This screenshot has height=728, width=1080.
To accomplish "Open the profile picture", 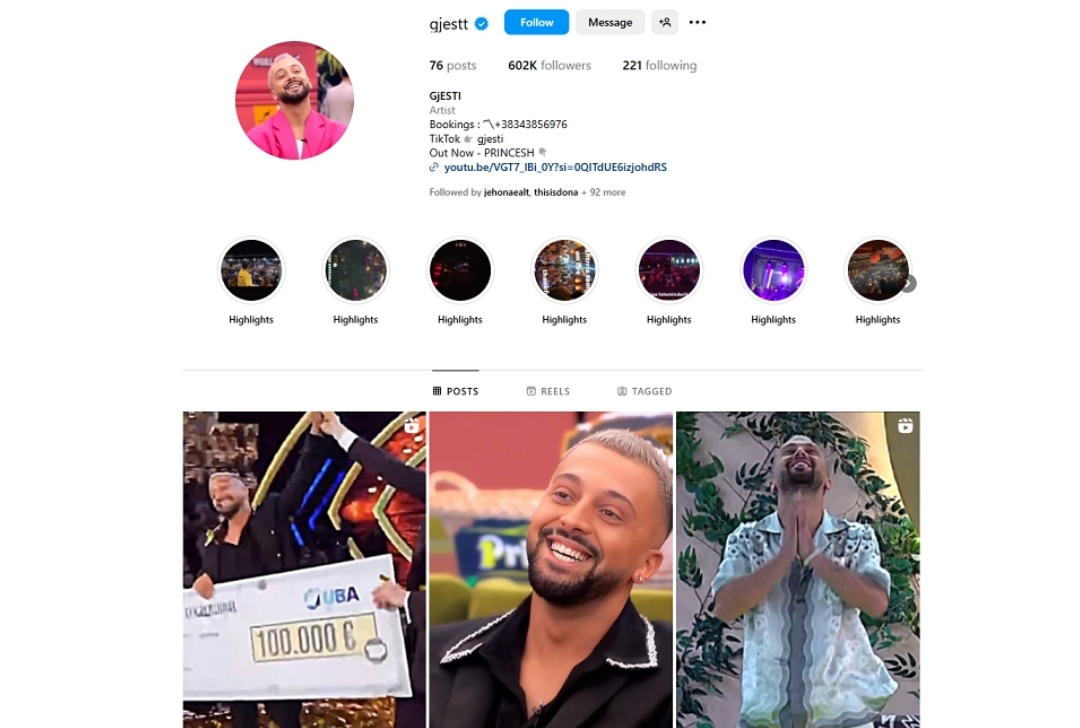I will [x=294, y=100].
